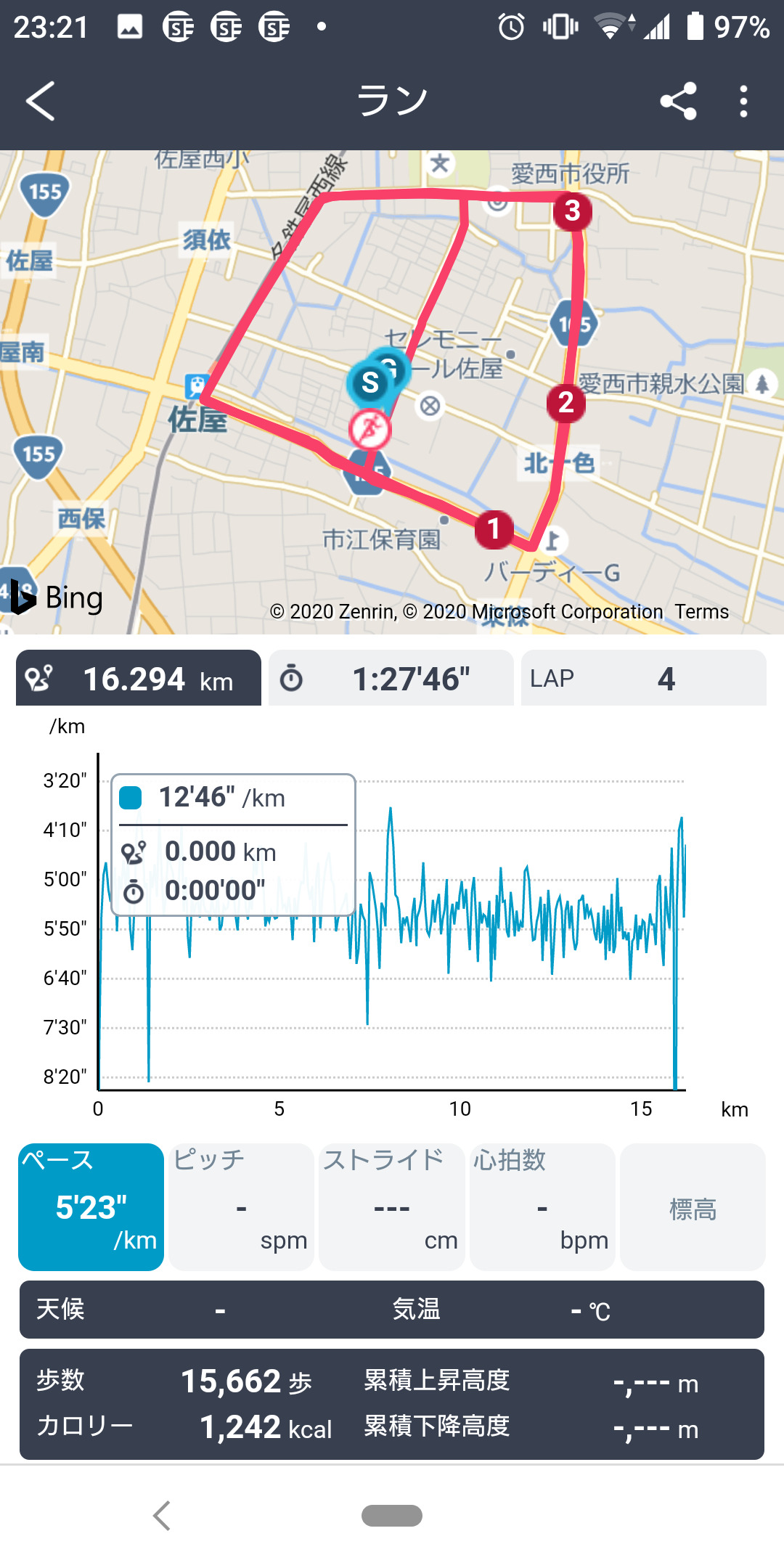This screenshot has height=1568, width=784.
Task: Share this run record
Action: tap(679, 101)
